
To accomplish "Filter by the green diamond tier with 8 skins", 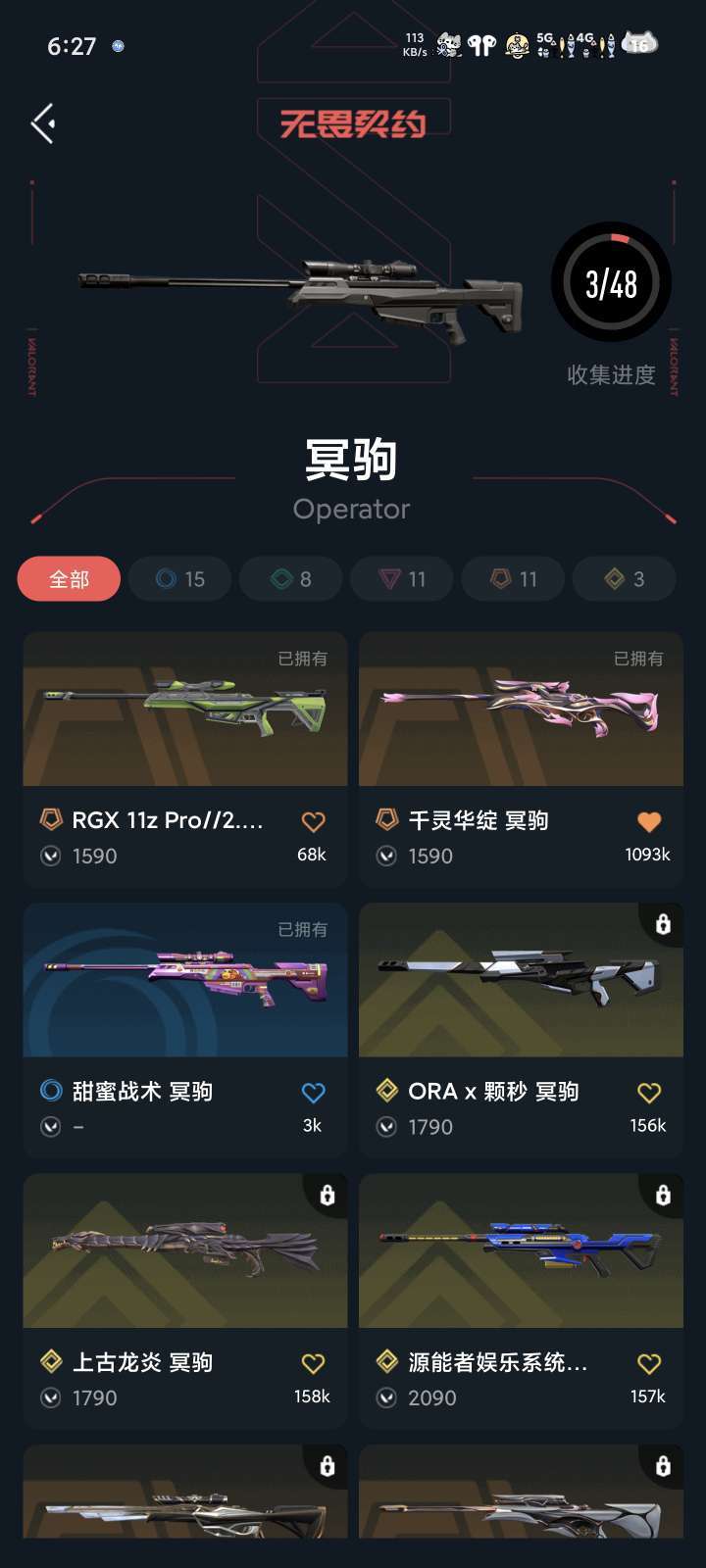I will 291,579.
